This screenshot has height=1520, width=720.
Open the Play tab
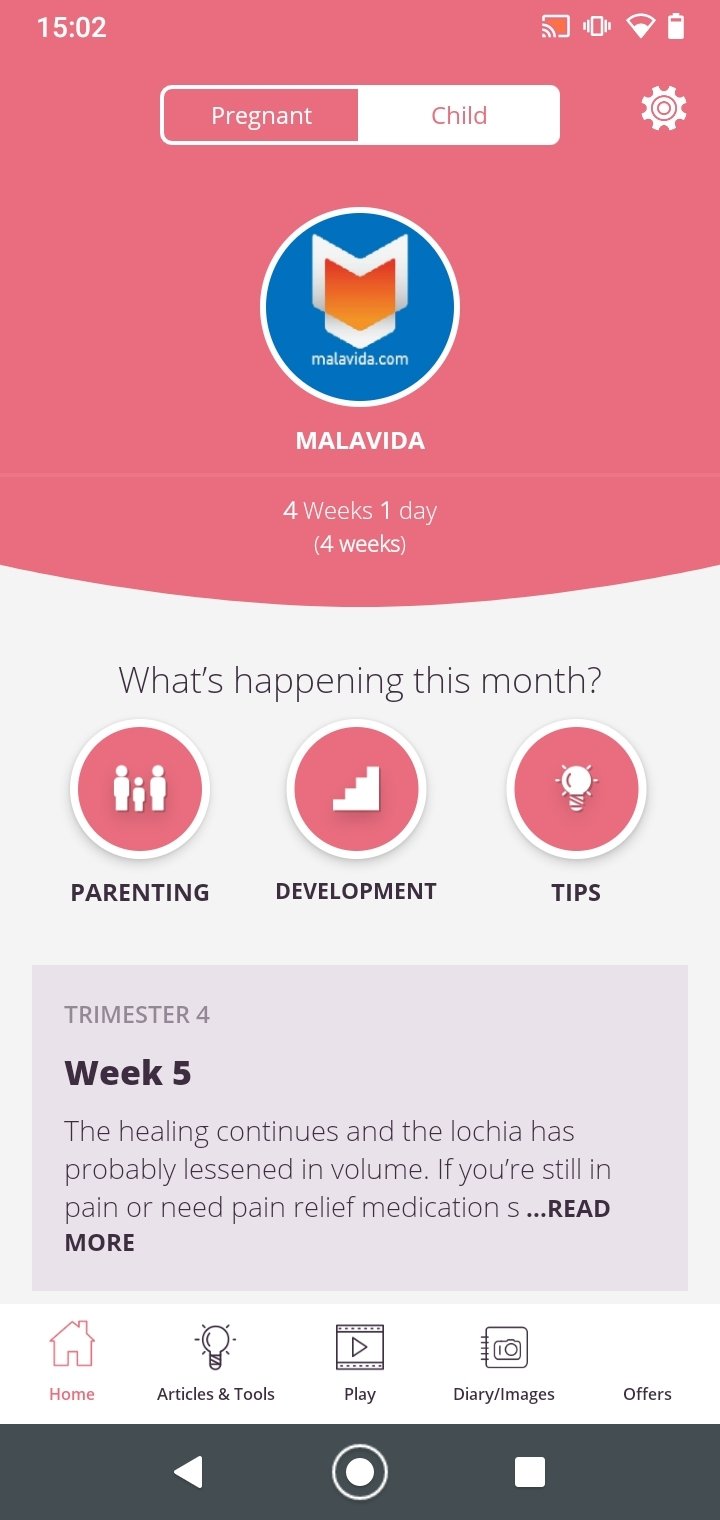coord(360,1362)
